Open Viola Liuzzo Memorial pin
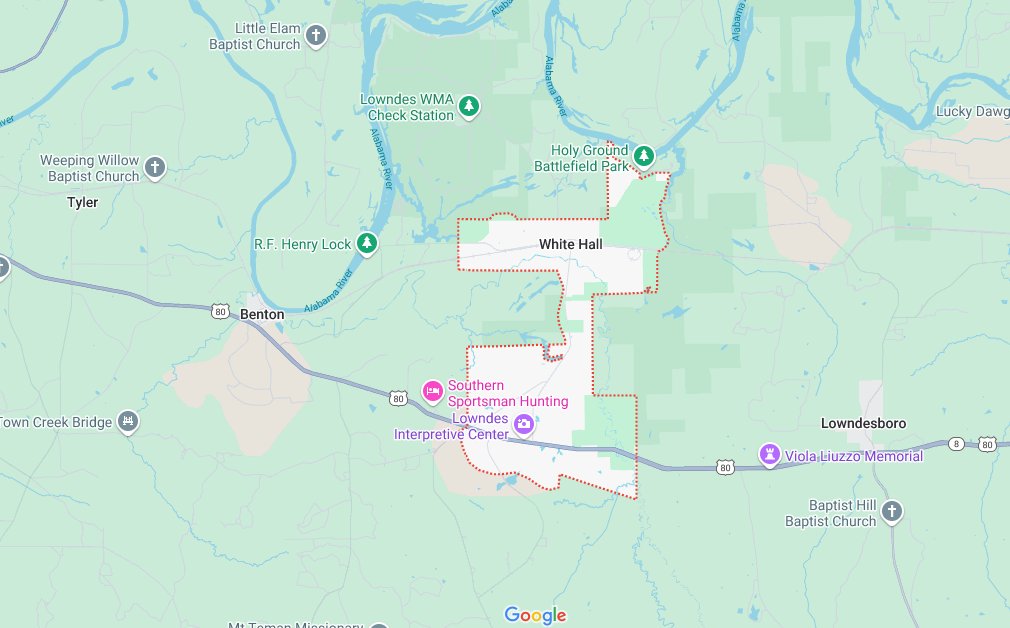The image size is (1010, 628). [769, 455]
